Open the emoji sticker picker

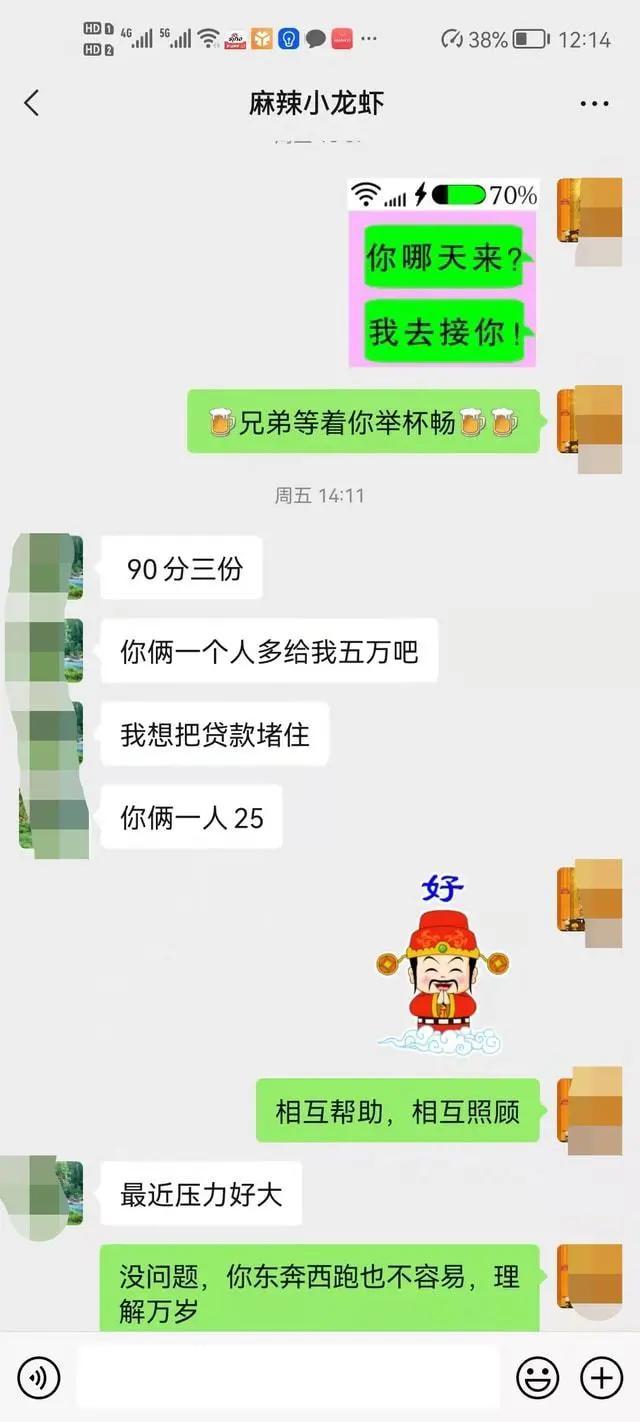[x=537, y=1379]
